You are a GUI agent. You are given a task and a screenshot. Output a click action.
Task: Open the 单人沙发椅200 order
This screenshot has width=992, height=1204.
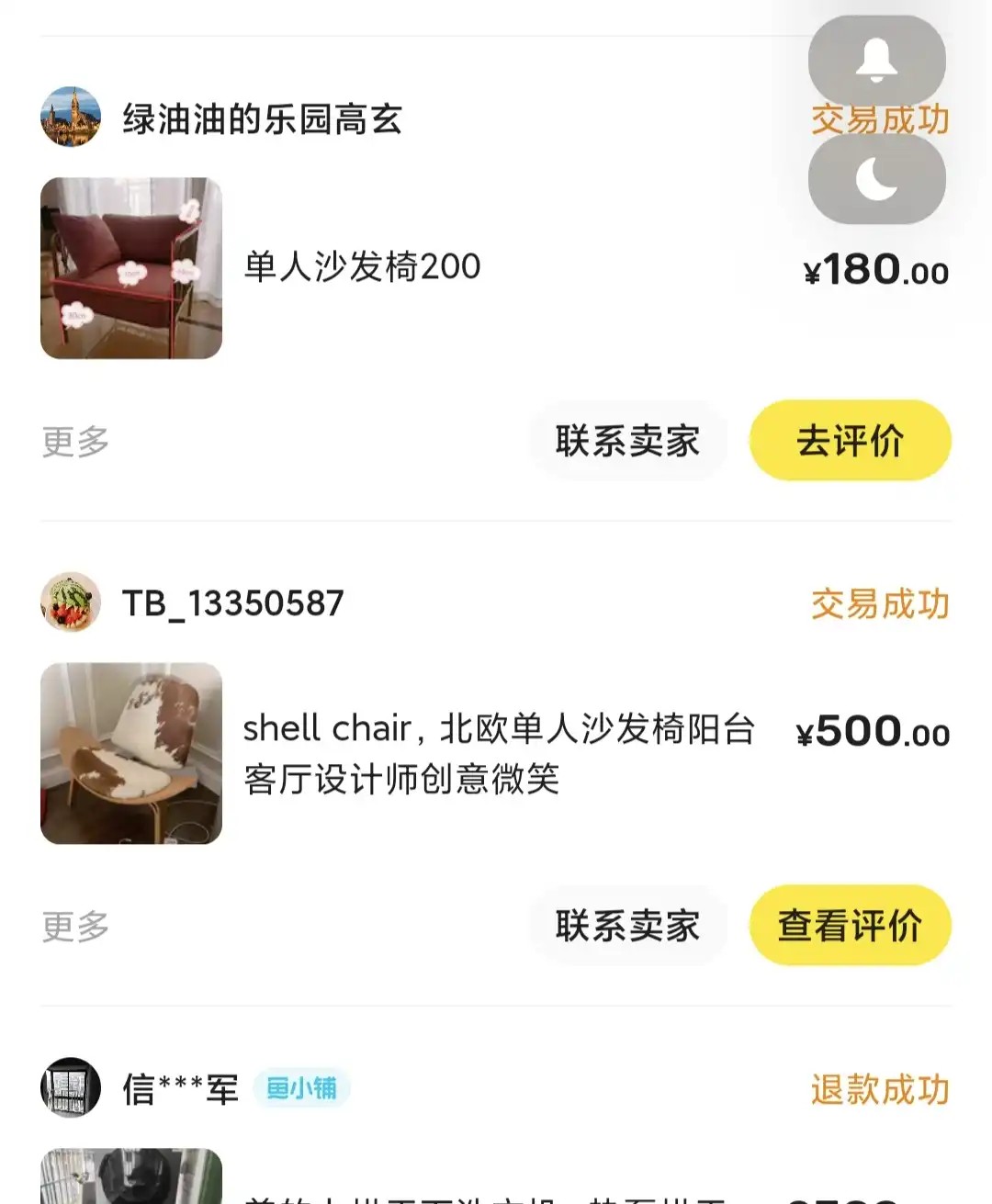[362, 267]
